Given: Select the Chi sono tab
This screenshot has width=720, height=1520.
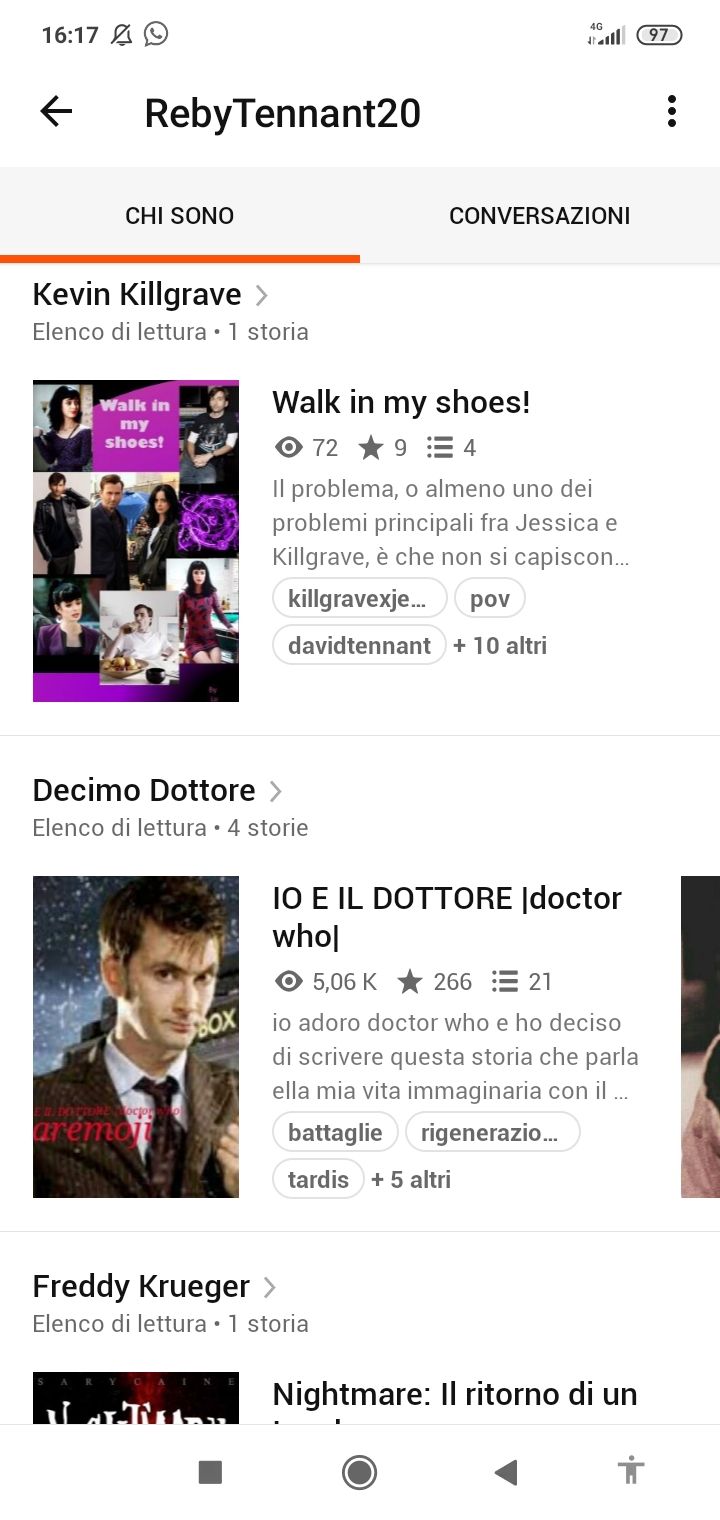Looking at the screenshot, I should coord(180,216).
